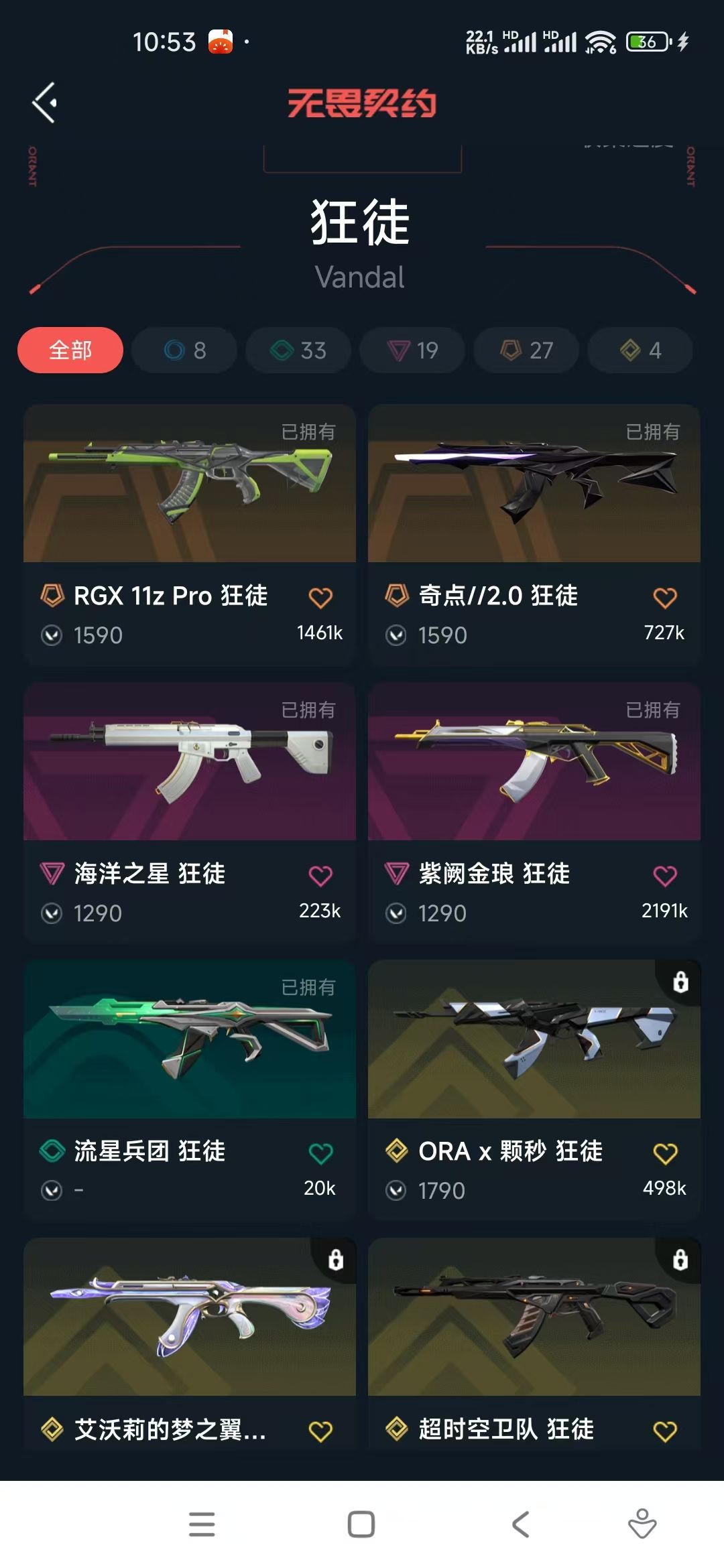This screenshot has height=1568, width=724.
Task: Open the 紫阙金琅 狂徒 skin card
Action: [534, 813]
